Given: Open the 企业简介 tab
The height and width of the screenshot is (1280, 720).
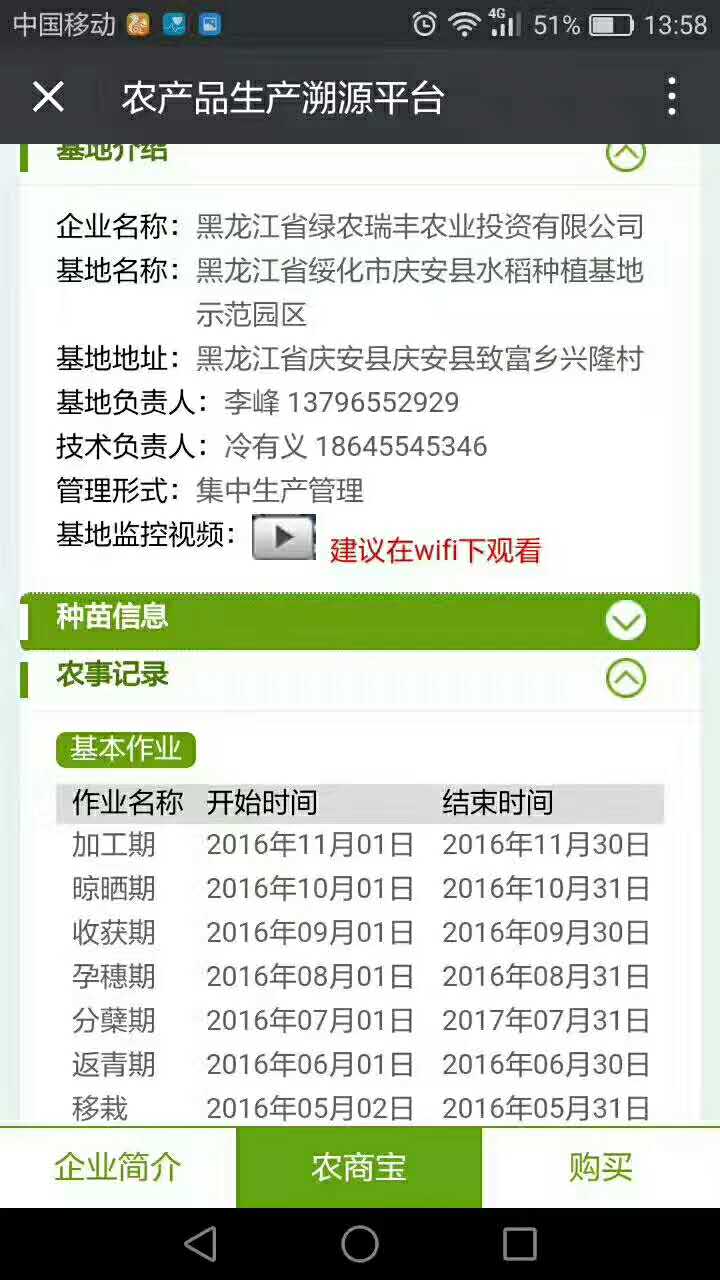Looking at the screenshot, I should 118,1167.
